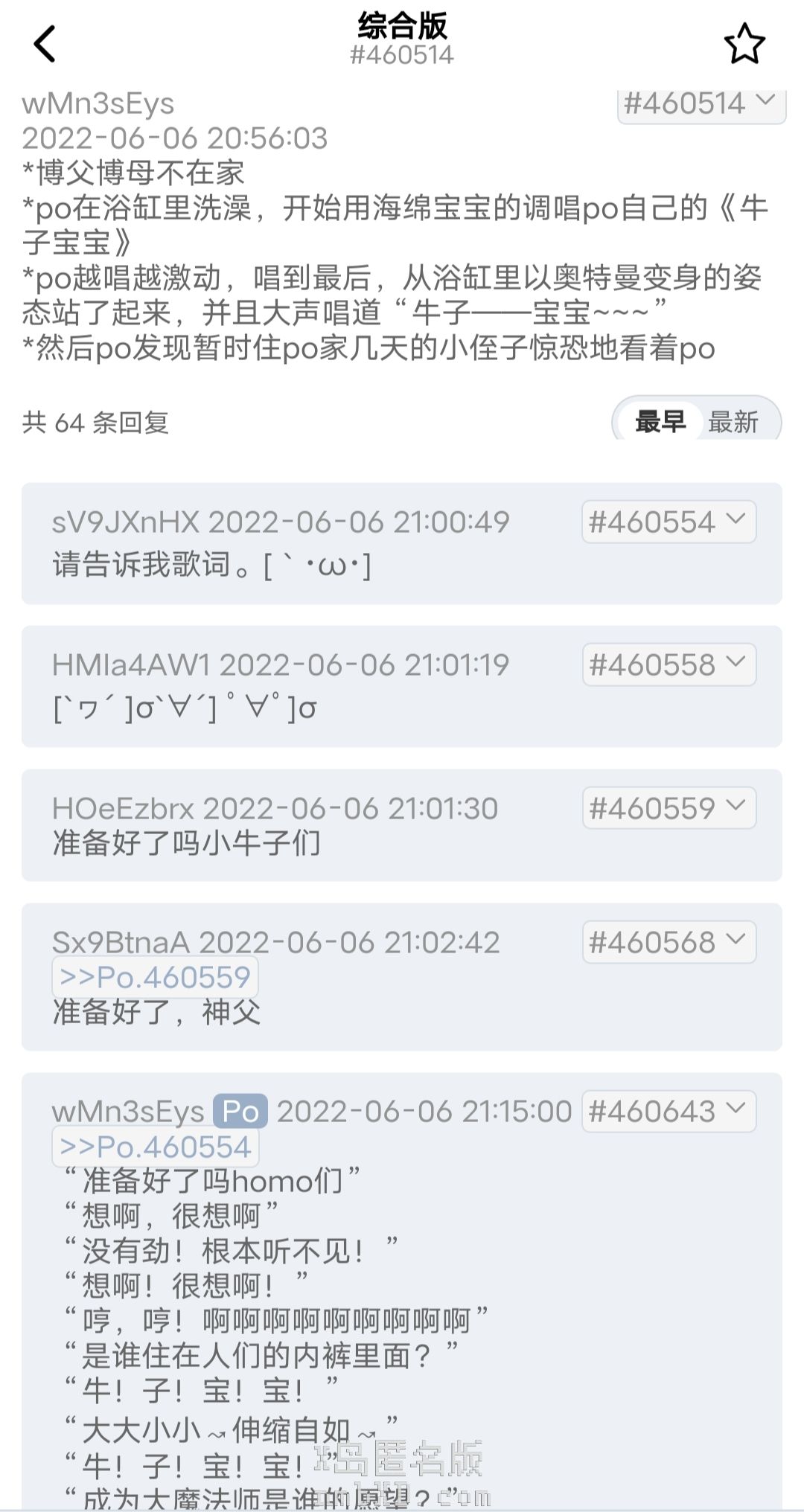Viewport: 804px width, 1512px height.
Task: Expand the #460559 reply menu
Action: click(x=669, y=808)
